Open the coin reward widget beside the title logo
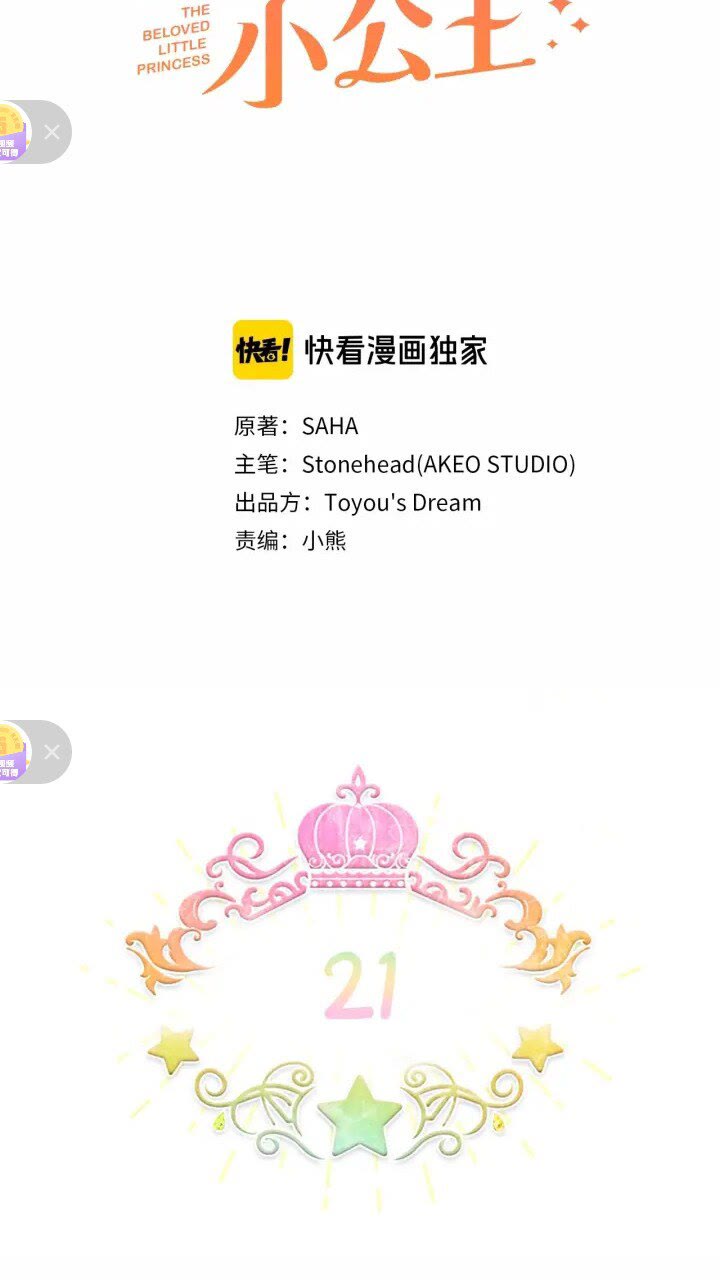720x1280 pixels. coord(13,132)
